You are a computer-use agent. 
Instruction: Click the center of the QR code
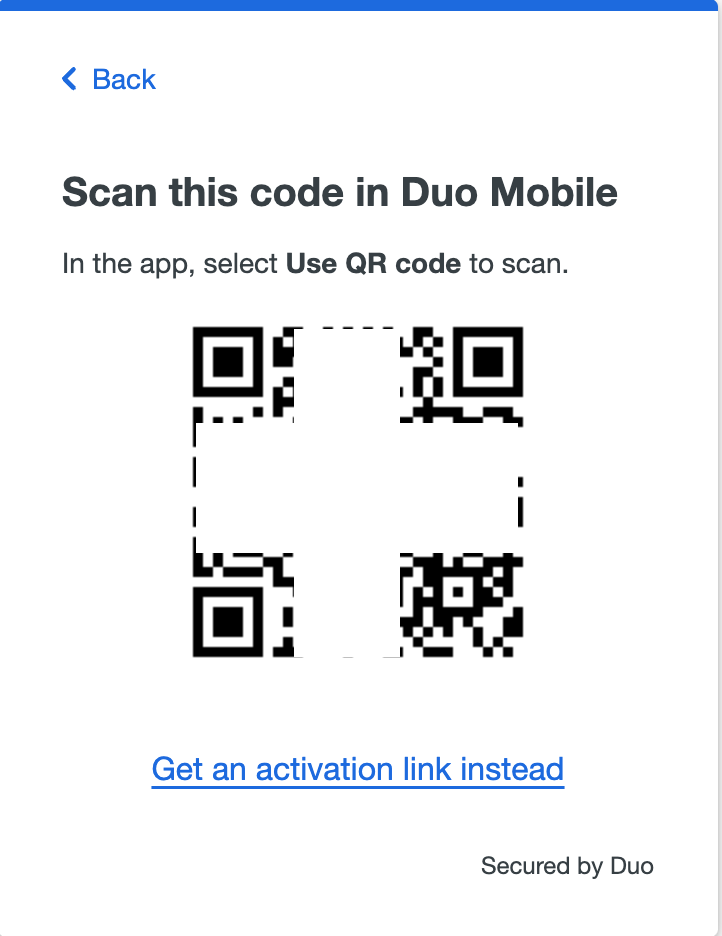pyautogui.click(x=357, y=490)
